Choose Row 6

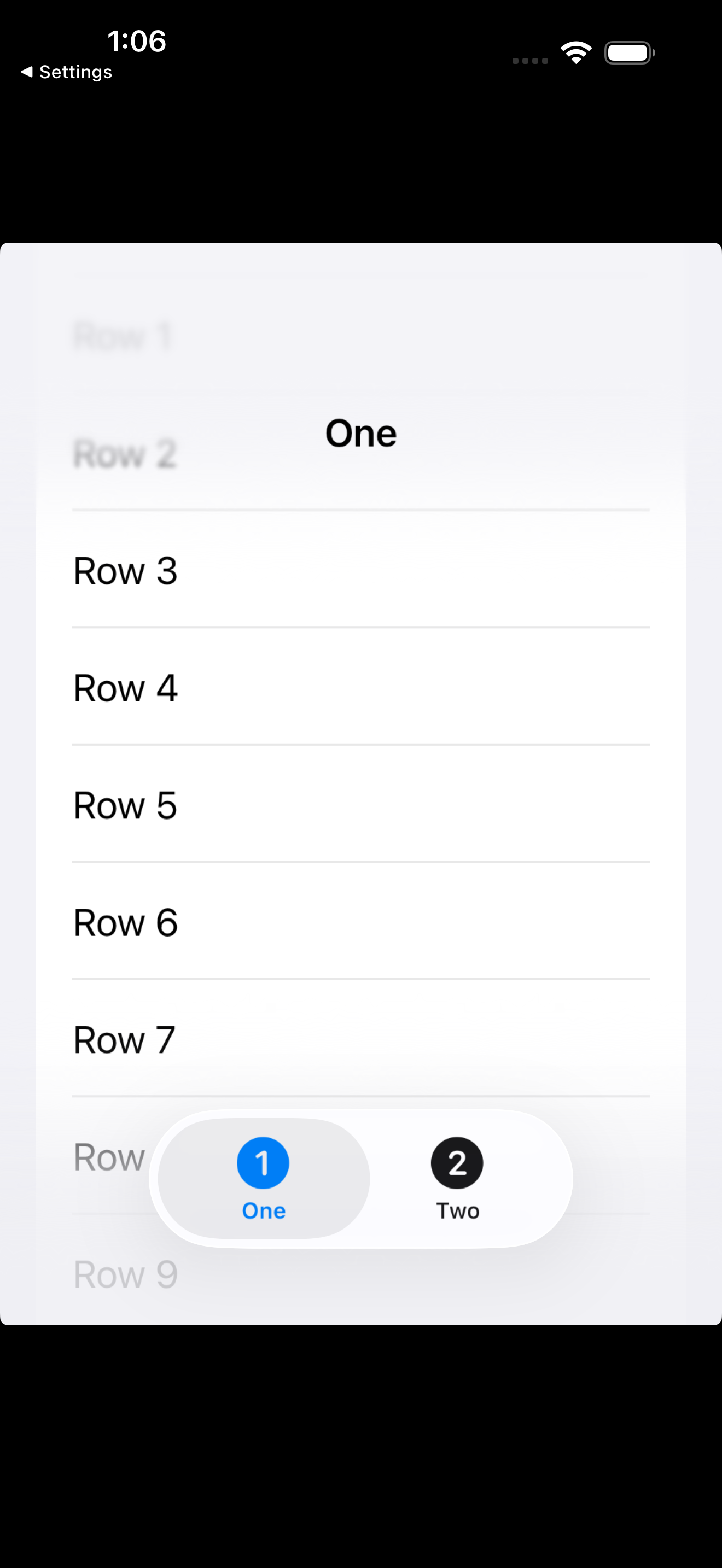[360, 922]
